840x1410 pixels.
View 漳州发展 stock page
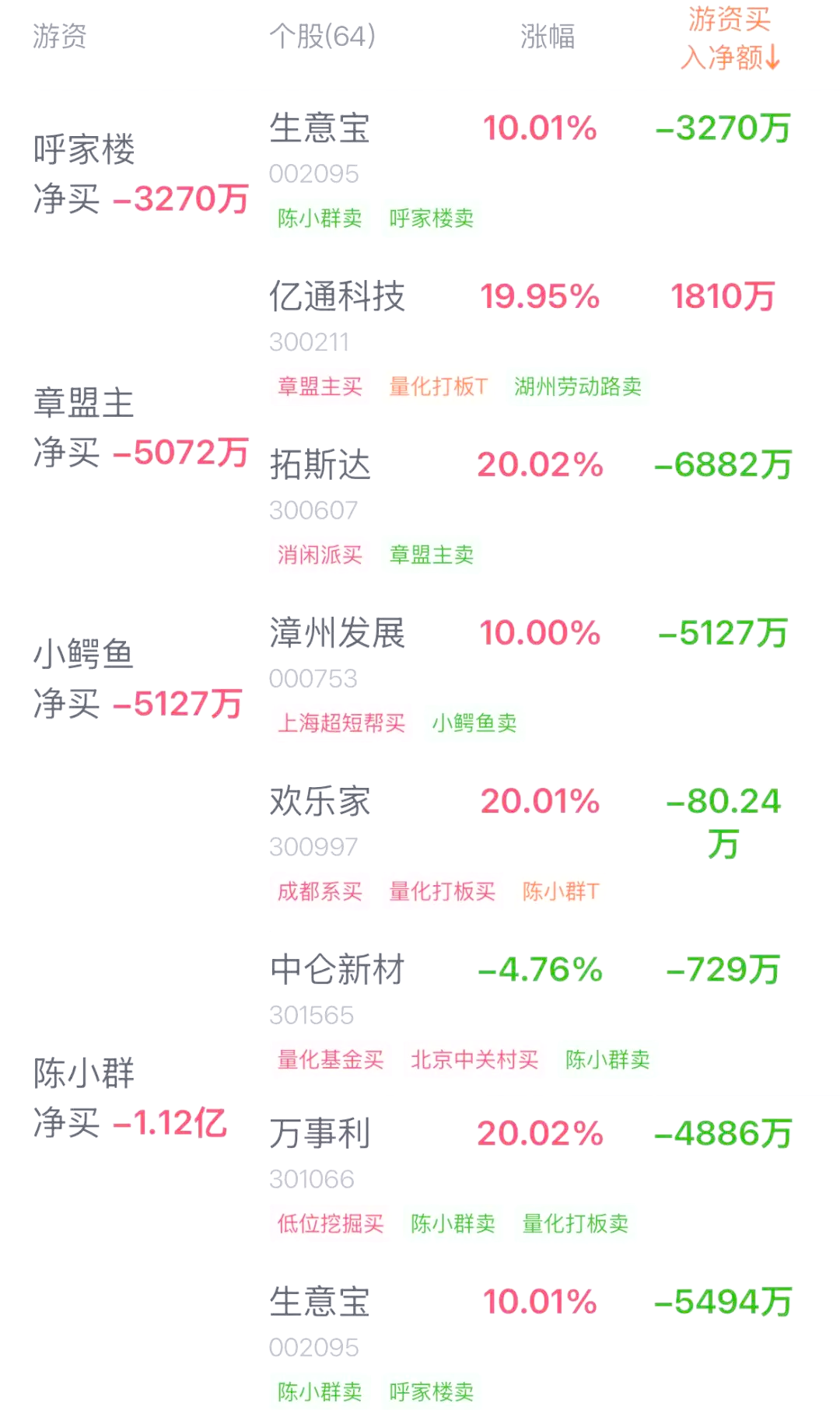tap(338, 634)
